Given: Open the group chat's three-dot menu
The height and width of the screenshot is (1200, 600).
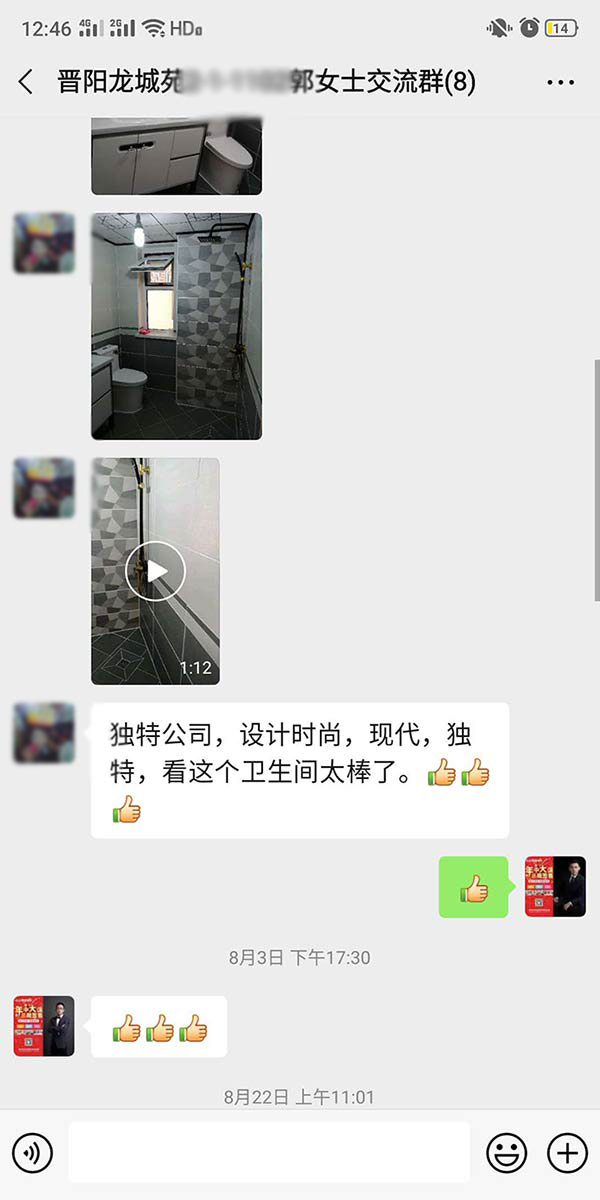Looking at the screenshot, I should coord(560,83).
